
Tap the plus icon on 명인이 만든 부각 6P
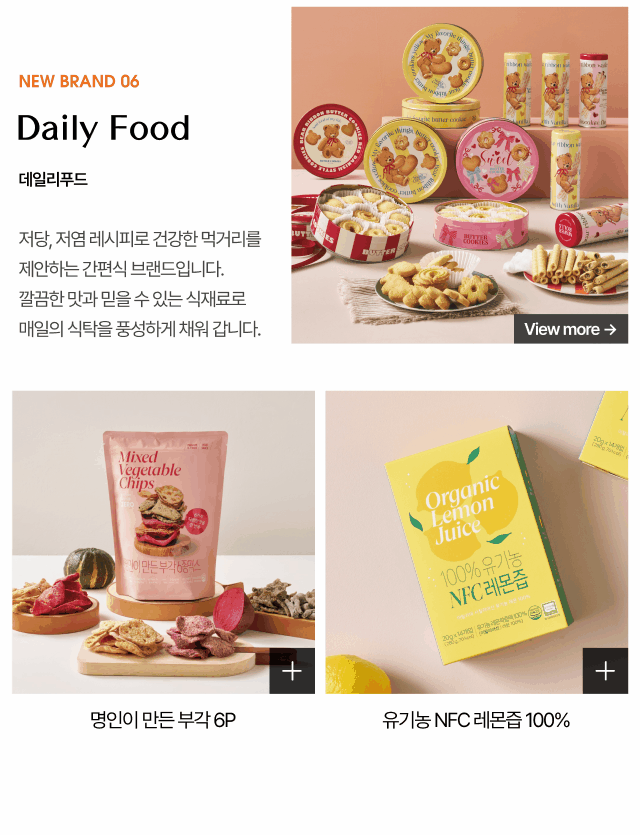pos(292,671)
